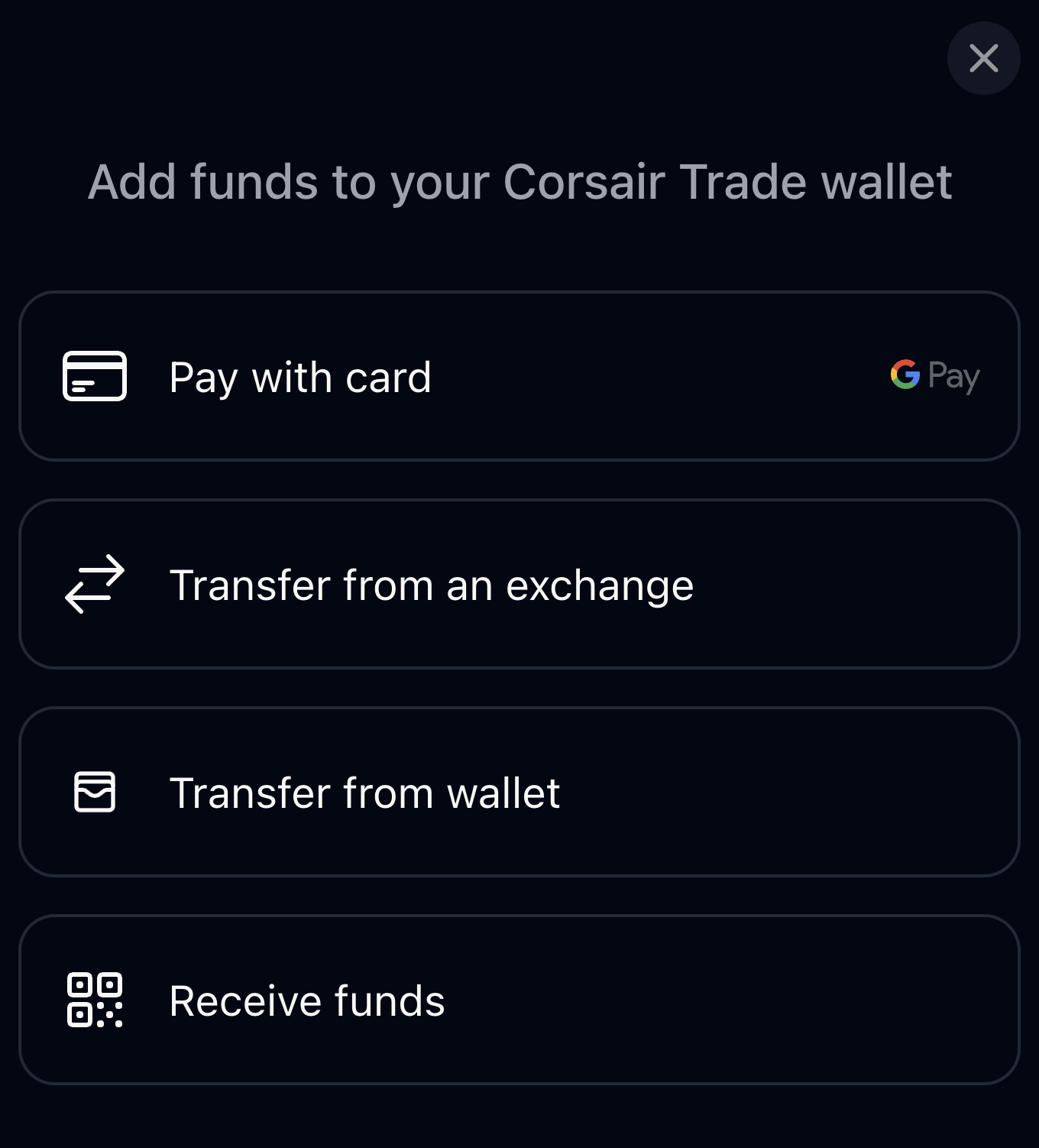Screen dimensions: 1039x1148
Task: Close the add funds dialog
Action: pyautogui.click(x=983, y=58)
